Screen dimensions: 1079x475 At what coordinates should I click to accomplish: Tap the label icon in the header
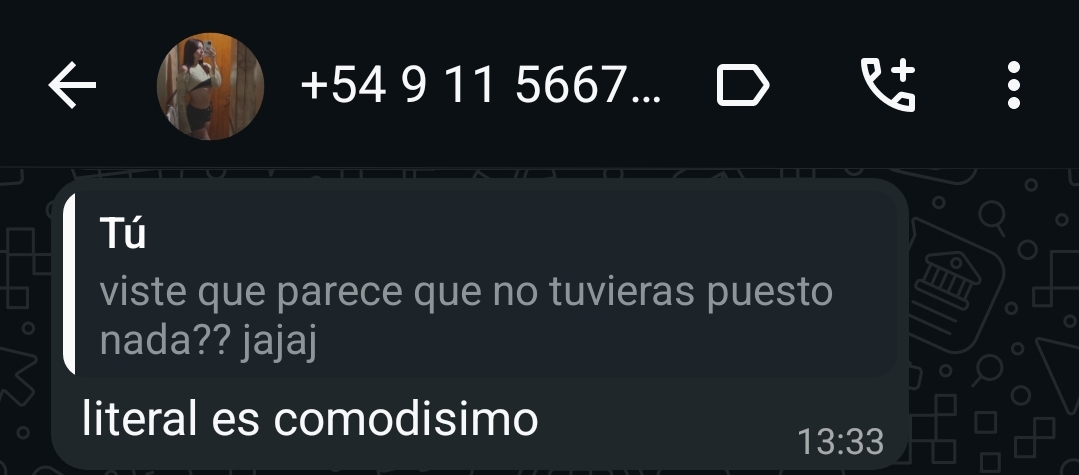743,85
